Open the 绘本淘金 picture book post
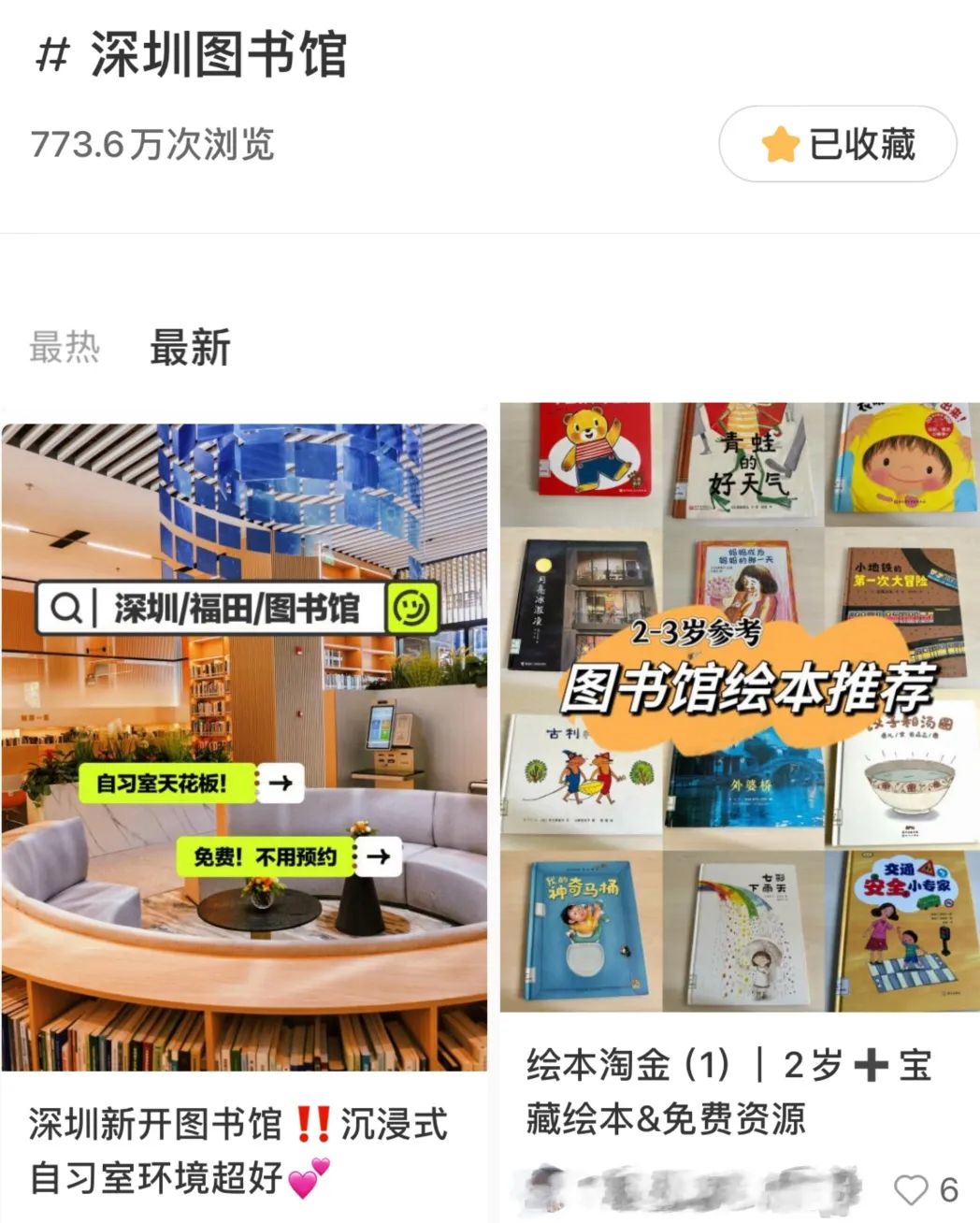 click(x=739, y=707)
